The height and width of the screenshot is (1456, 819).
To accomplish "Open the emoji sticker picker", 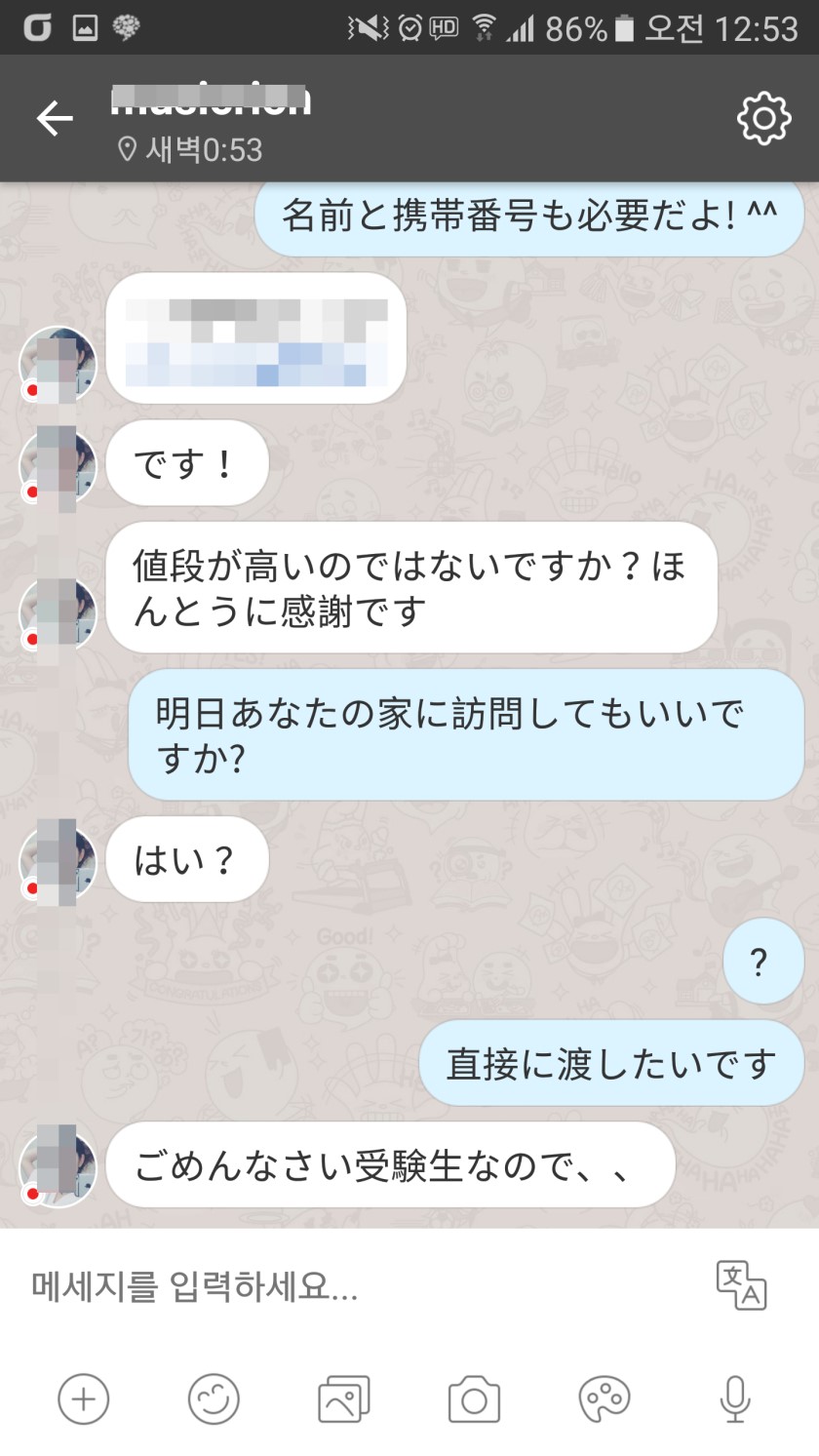I will pos(214,1399).
